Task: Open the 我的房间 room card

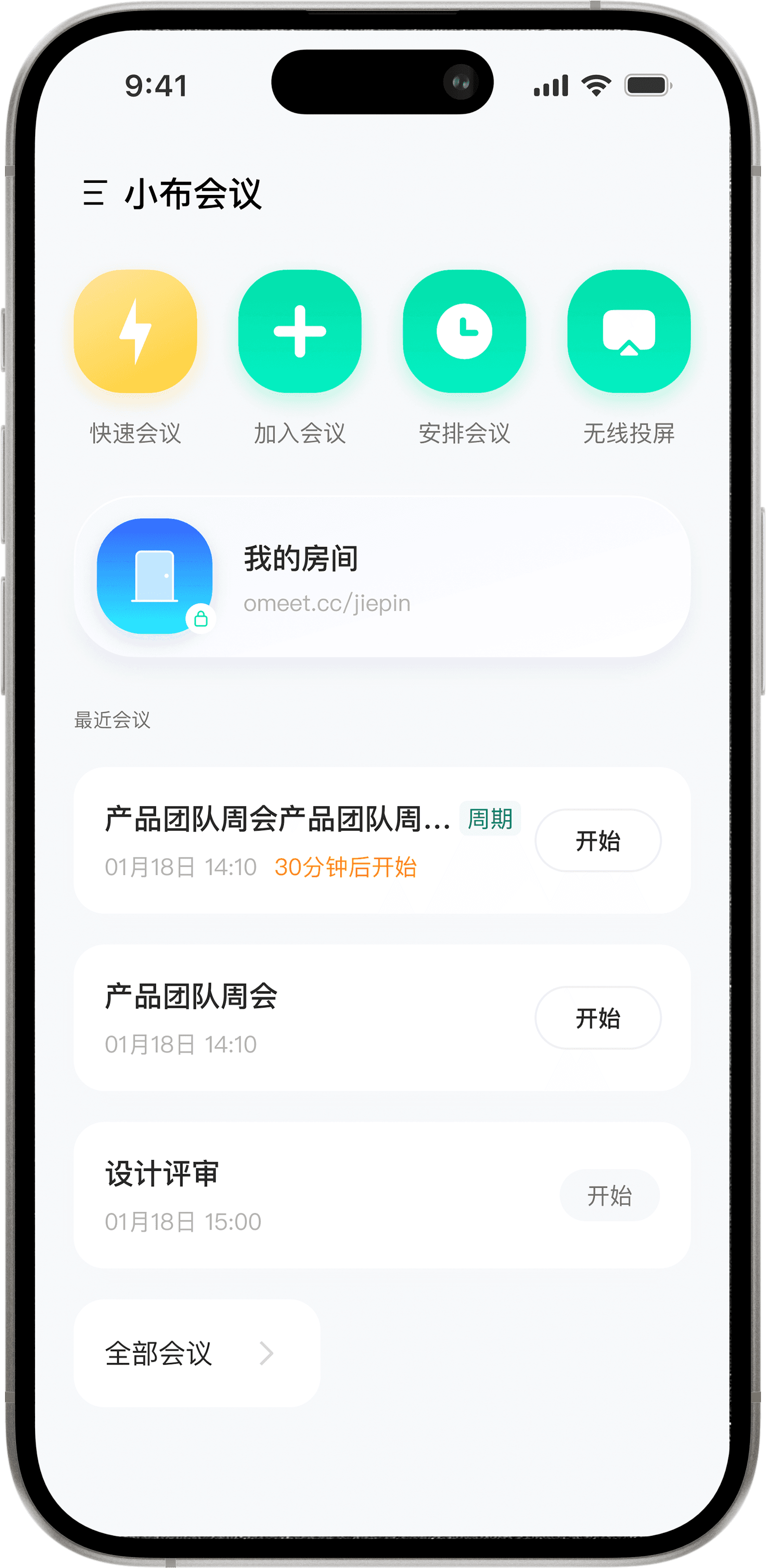Action: pyautogui.click(x=382, y=577)
